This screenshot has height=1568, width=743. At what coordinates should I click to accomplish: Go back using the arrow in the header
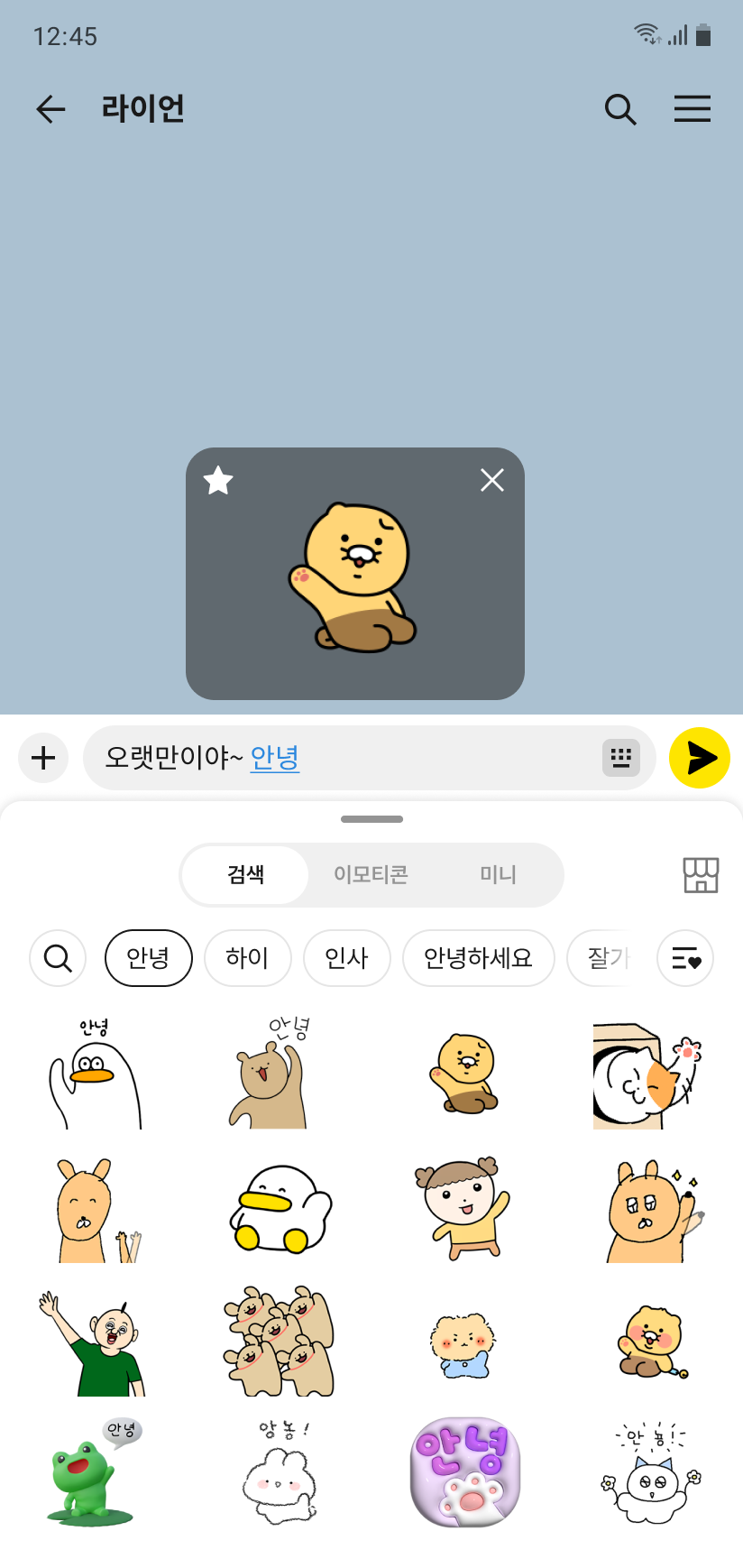[50, 109]
